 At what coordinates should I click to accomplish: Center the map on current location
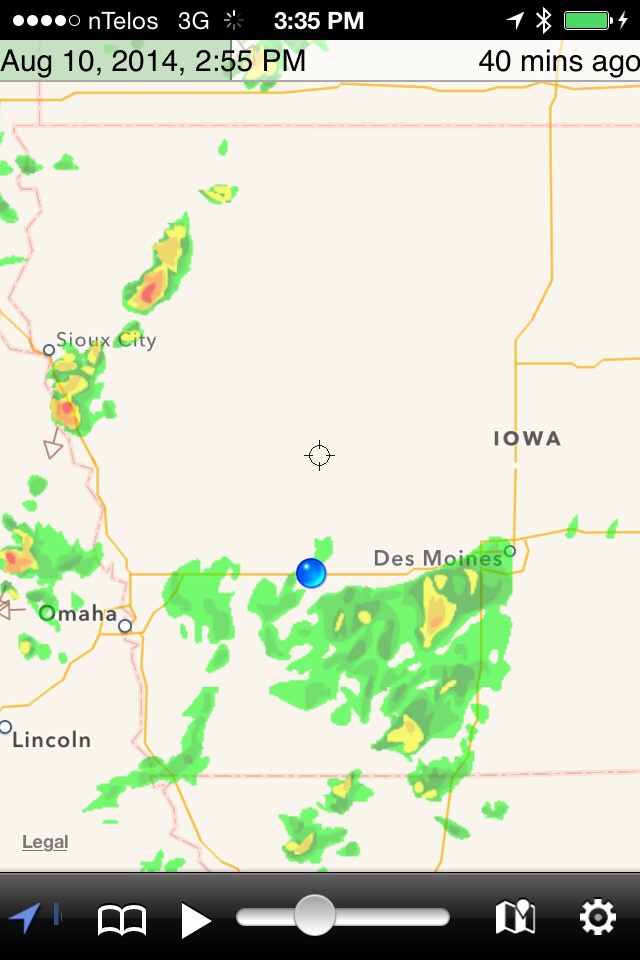(26, 917)
